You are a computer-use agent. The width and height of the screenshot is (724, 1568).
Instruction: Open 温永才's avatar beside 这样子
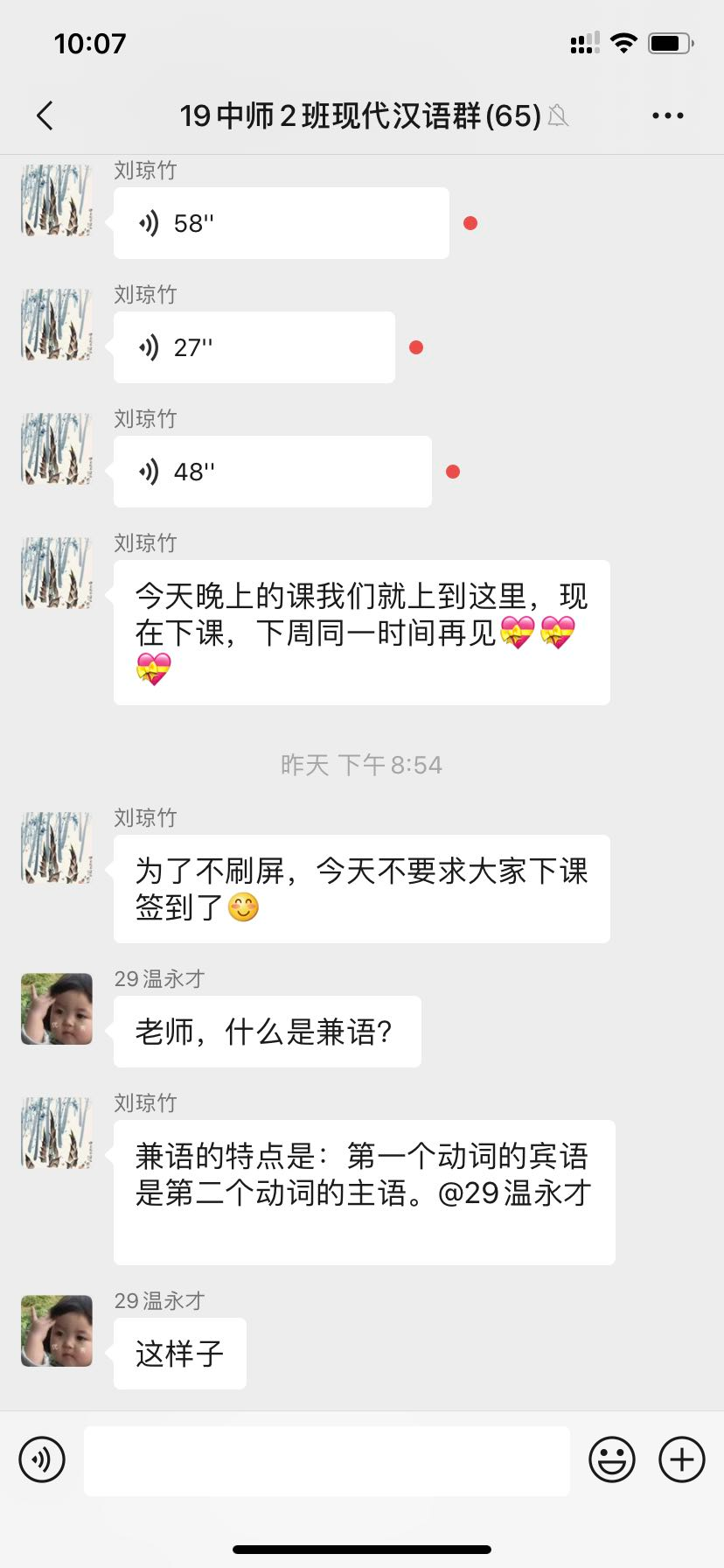[57, 1330]
